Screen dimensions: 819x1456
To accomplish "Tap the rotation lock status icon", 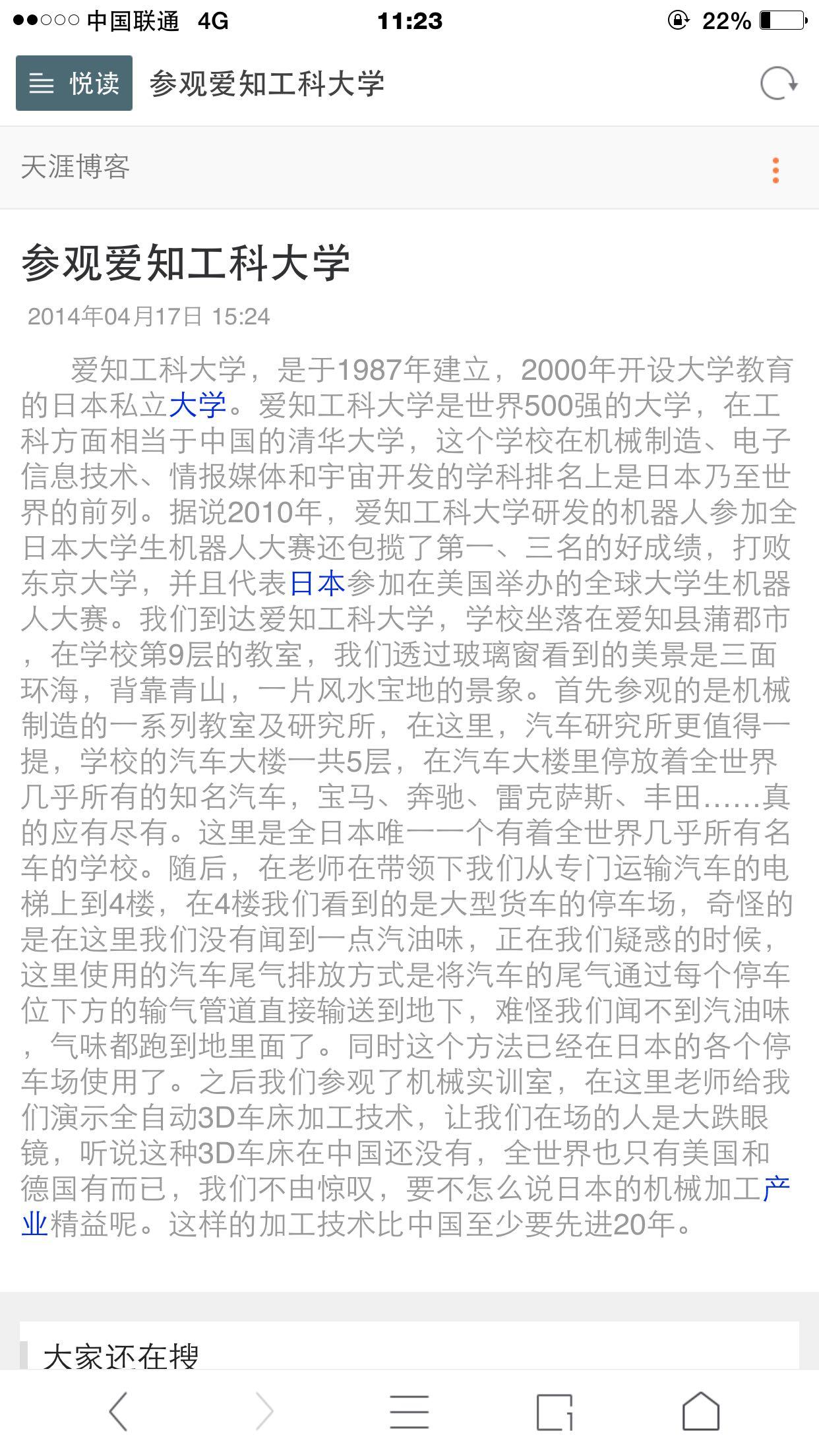I will tap(677, 20).
